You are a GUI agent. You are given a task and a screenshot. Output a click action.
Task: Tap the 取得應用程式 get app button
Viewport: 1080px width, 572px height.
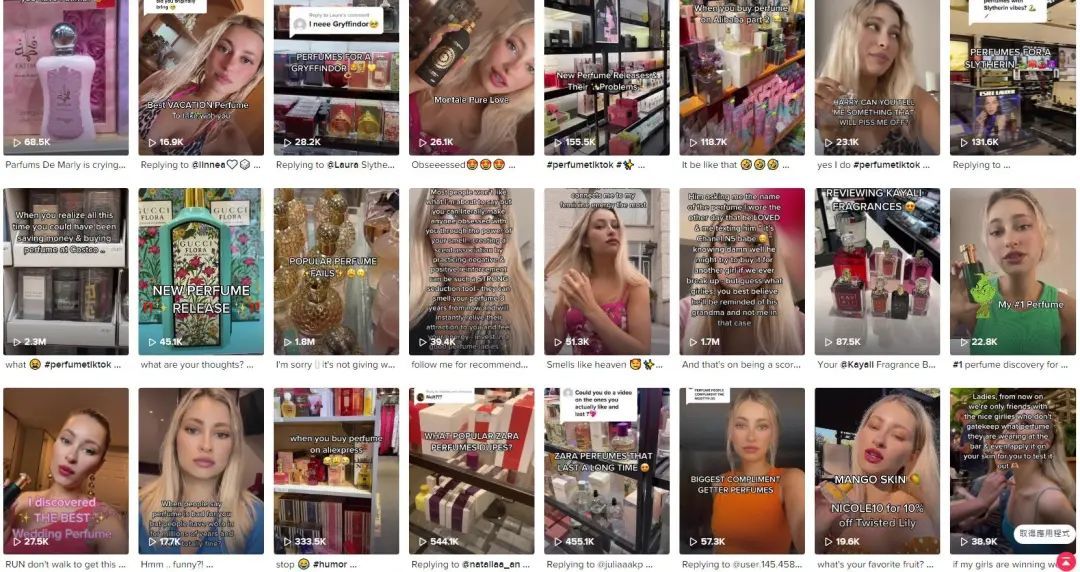1045,534
